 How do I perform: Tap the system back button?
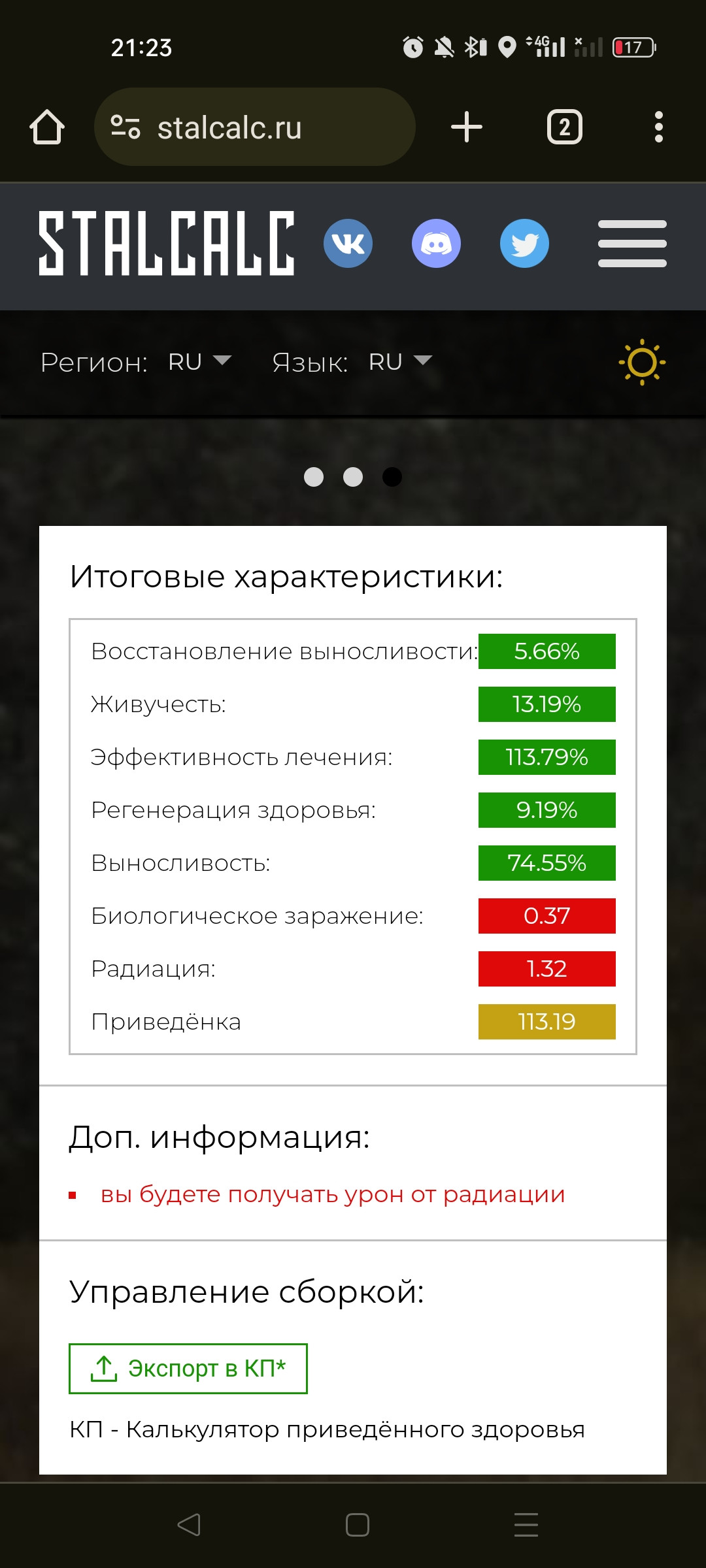(189, 1525)
